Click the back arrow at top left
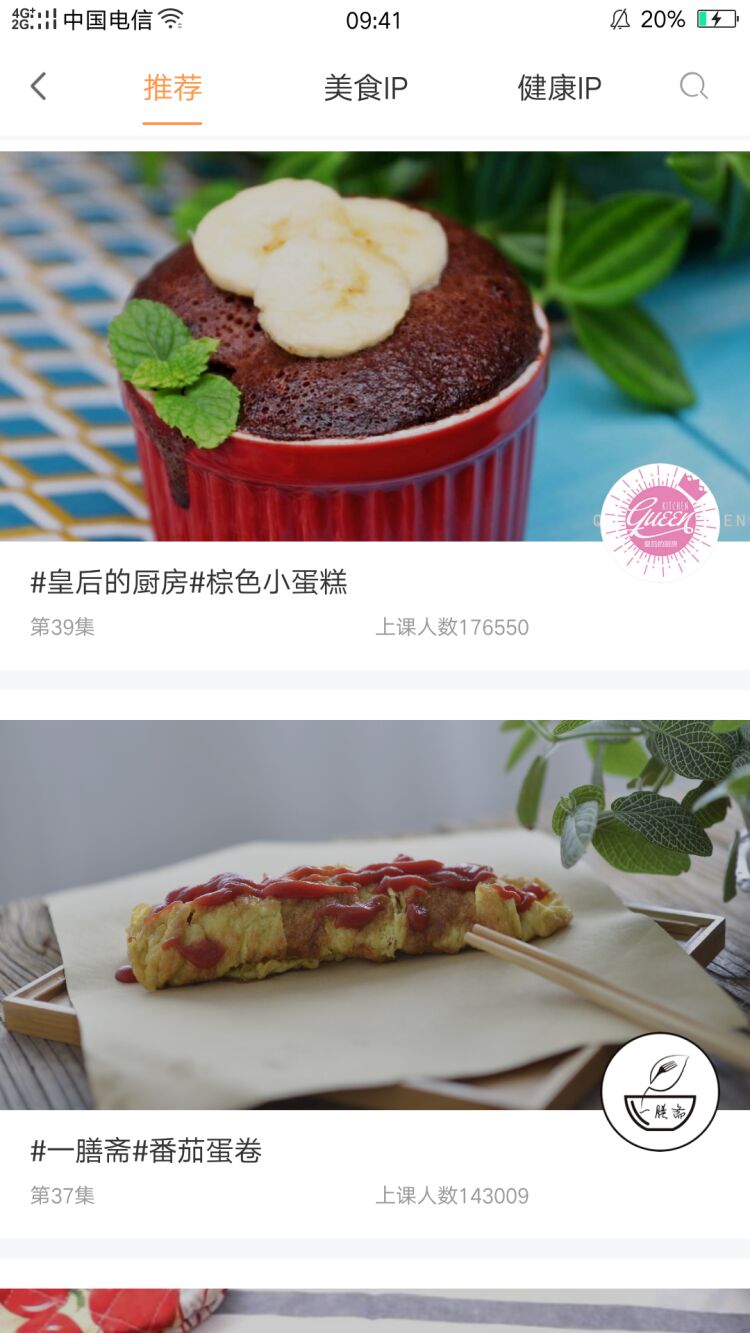This screenshot has height=1333, width=750. pos(40,87)
